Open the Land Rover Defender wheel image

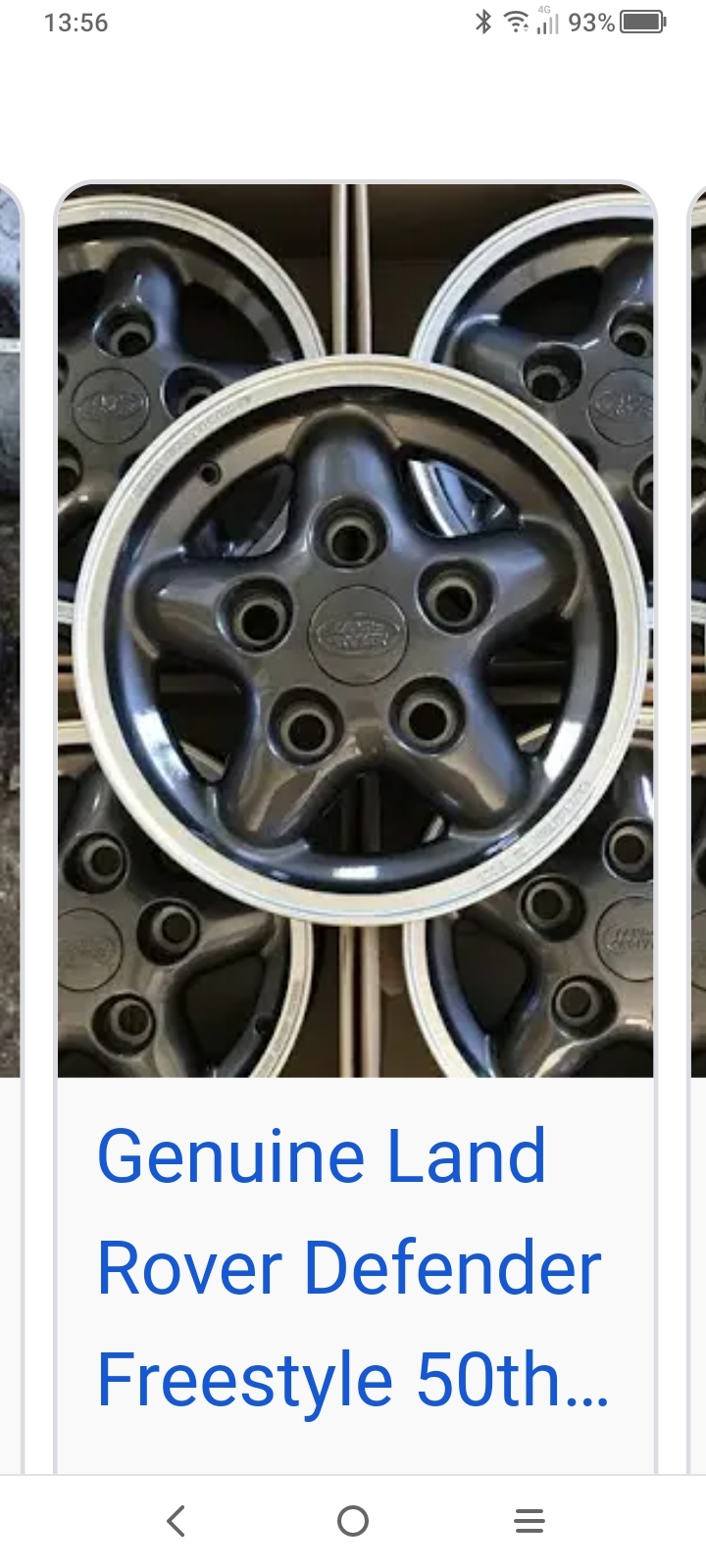[355, 630]
